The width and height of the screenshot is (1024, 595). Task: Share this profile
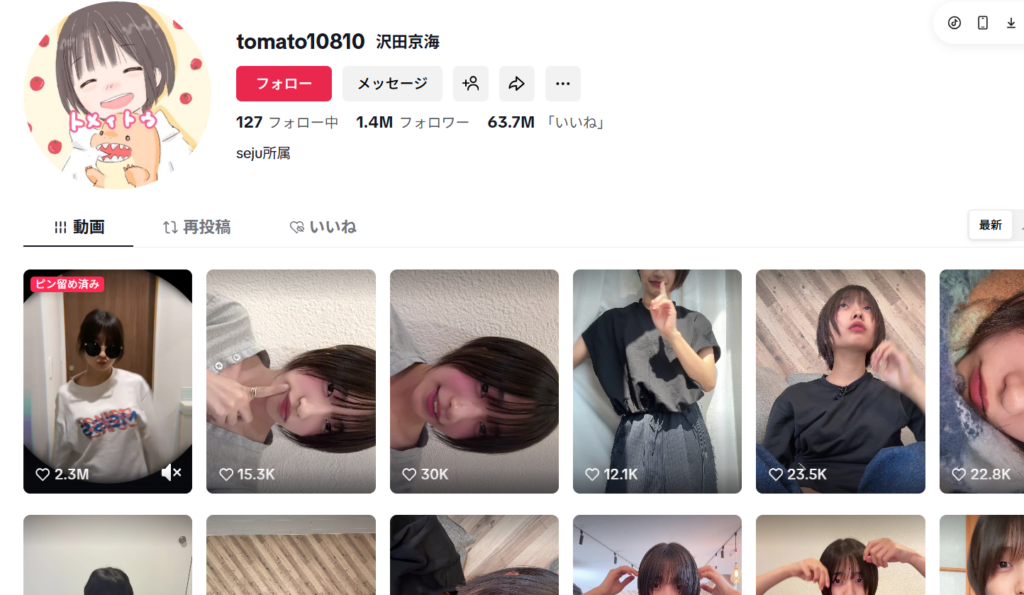(516, 84)
